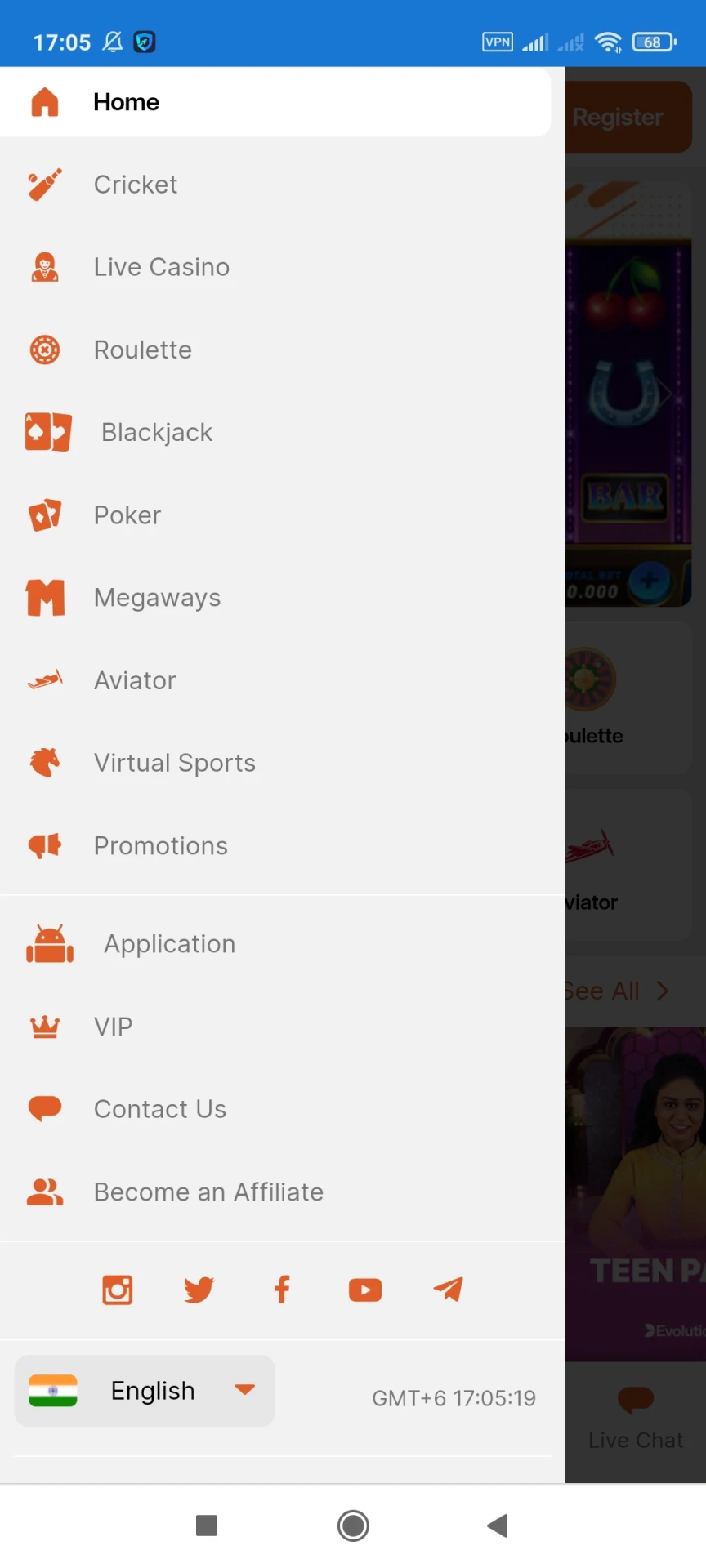Open the Instagram social link
The height and width of the screenshot is (1568, 706).
(117, 1290)
